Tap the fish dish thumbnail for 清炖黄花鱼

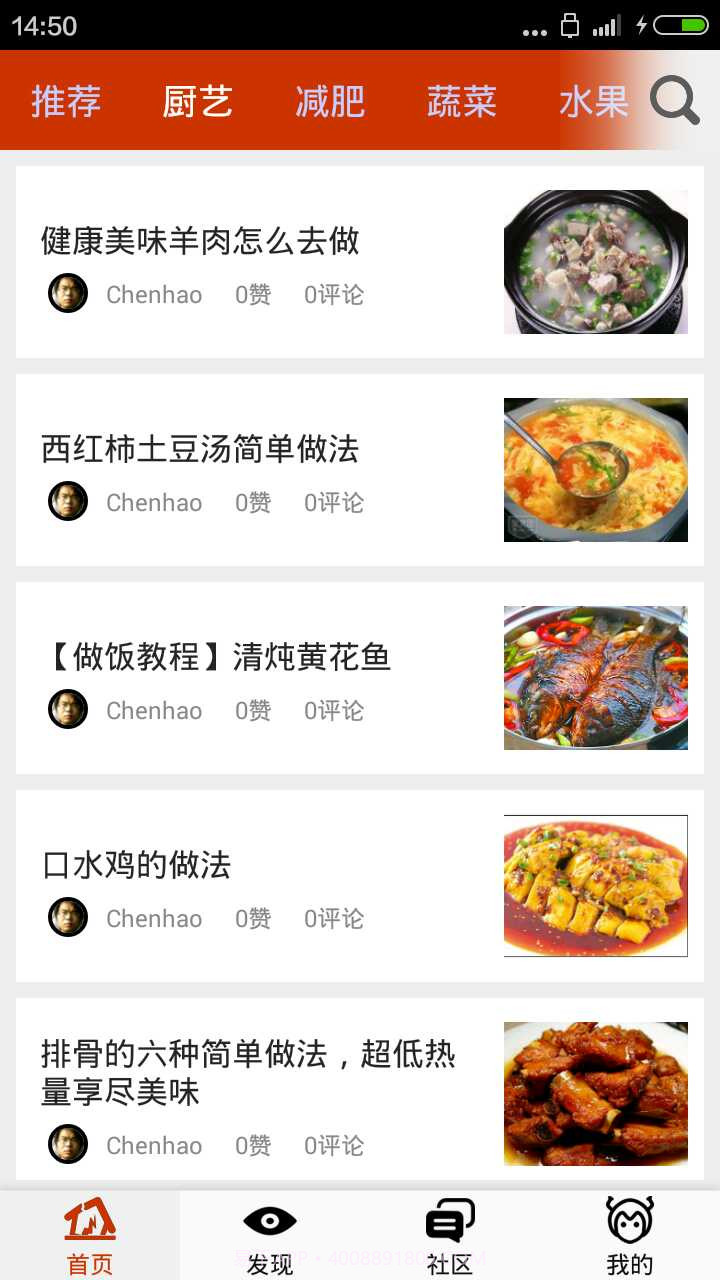(x=595, y=677)
